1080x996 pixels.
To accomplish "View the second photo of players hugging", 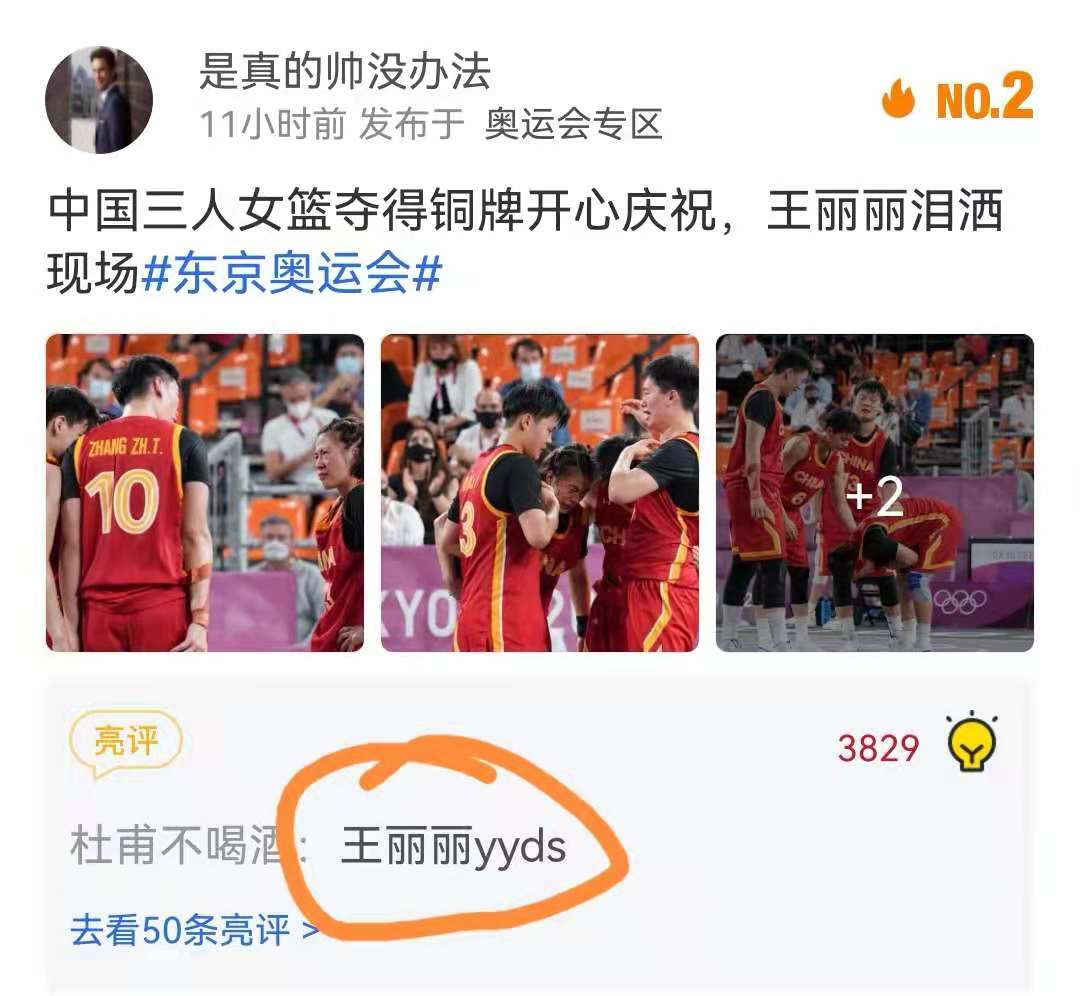I will click(540, 493).
